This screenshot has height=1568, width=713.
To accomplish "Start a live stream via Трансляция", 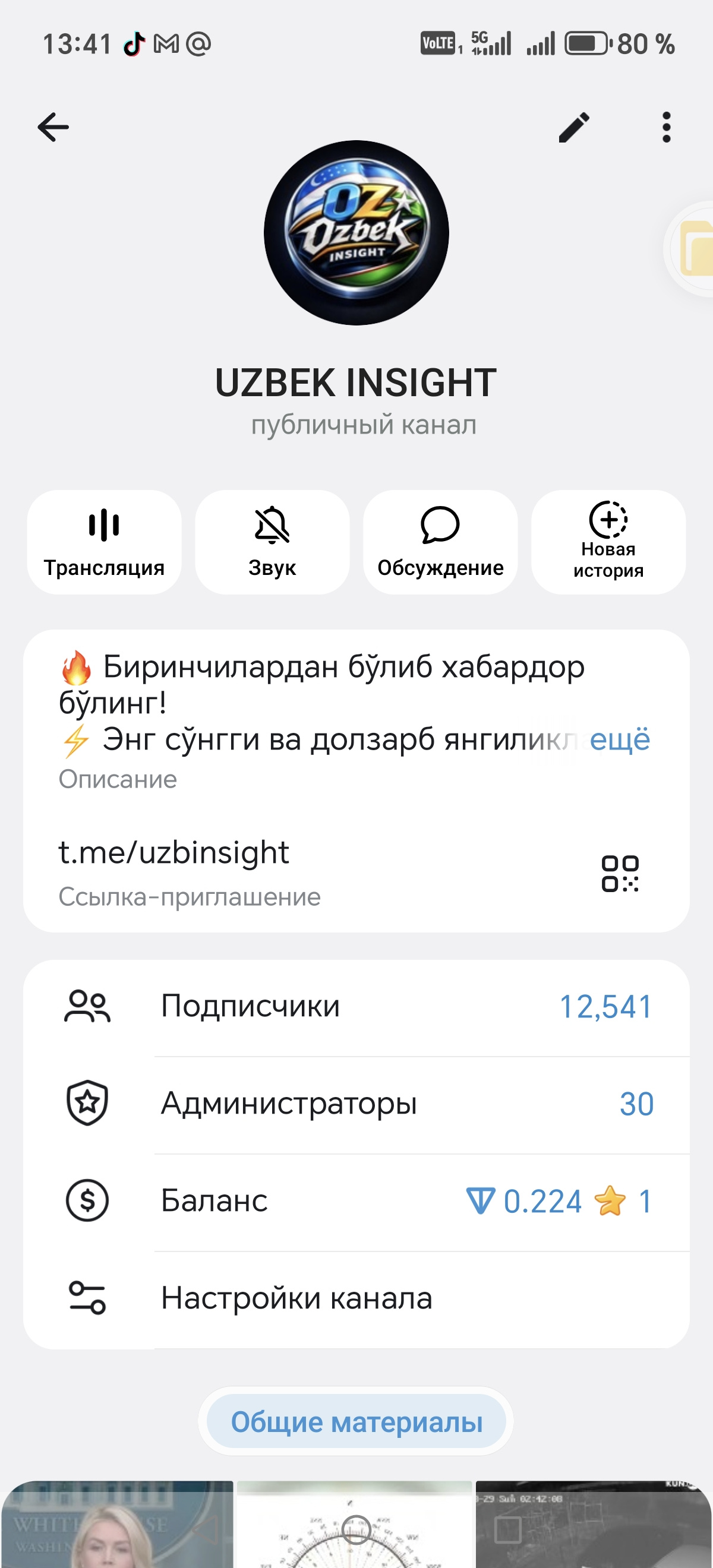I will pos(104,542).
